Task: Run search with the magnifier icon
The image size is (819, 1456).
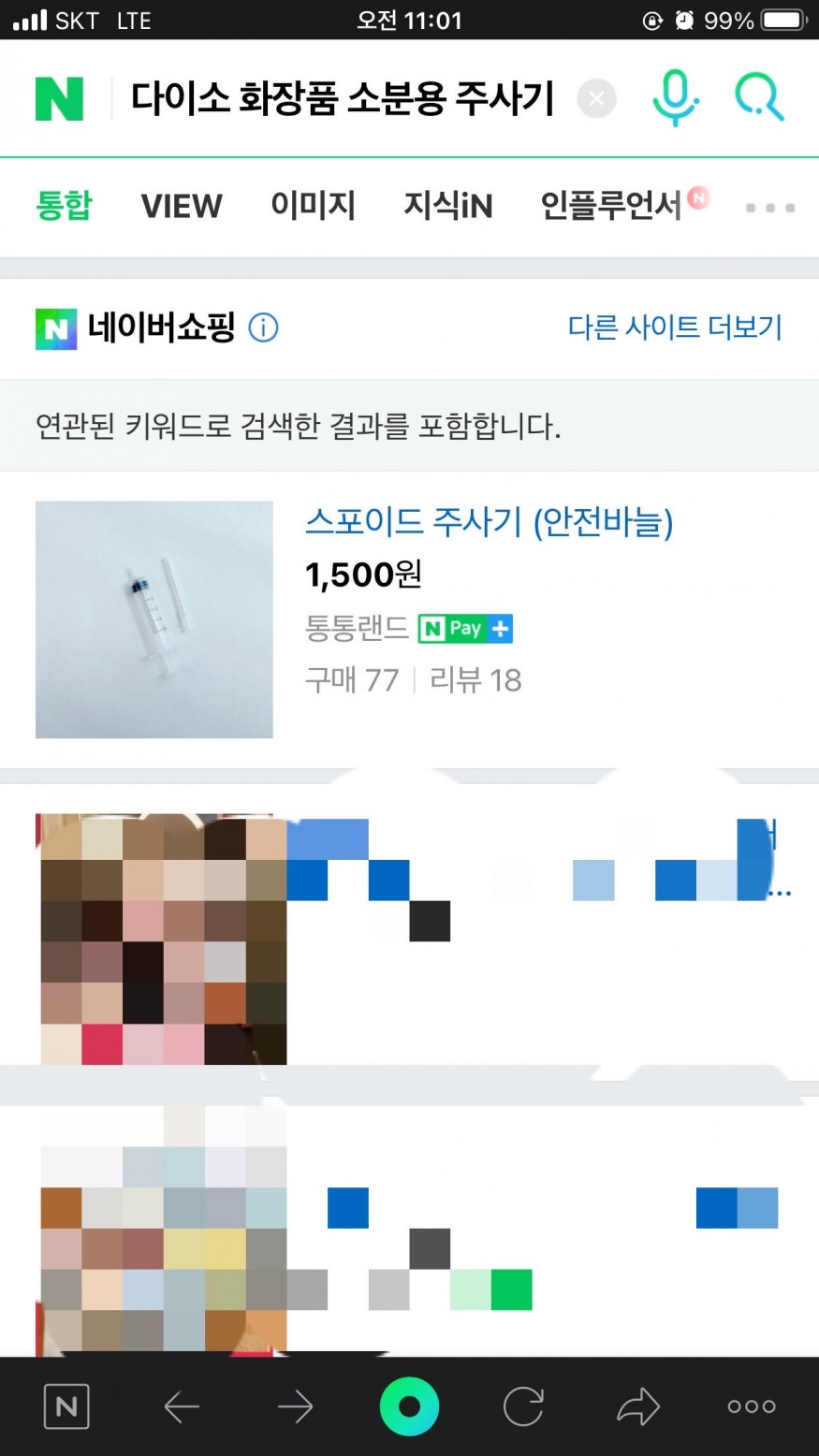Action: (758, 97)
